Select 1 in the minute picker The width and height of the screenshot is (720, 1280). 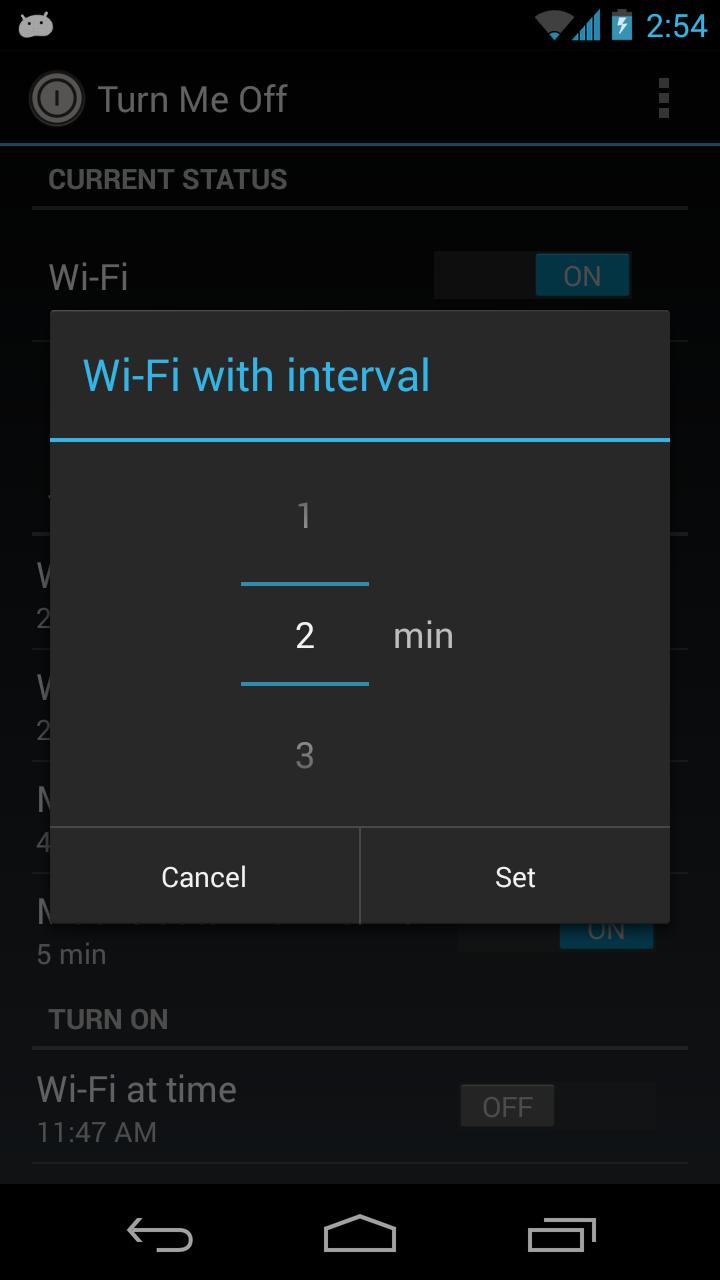pos(305,516)
